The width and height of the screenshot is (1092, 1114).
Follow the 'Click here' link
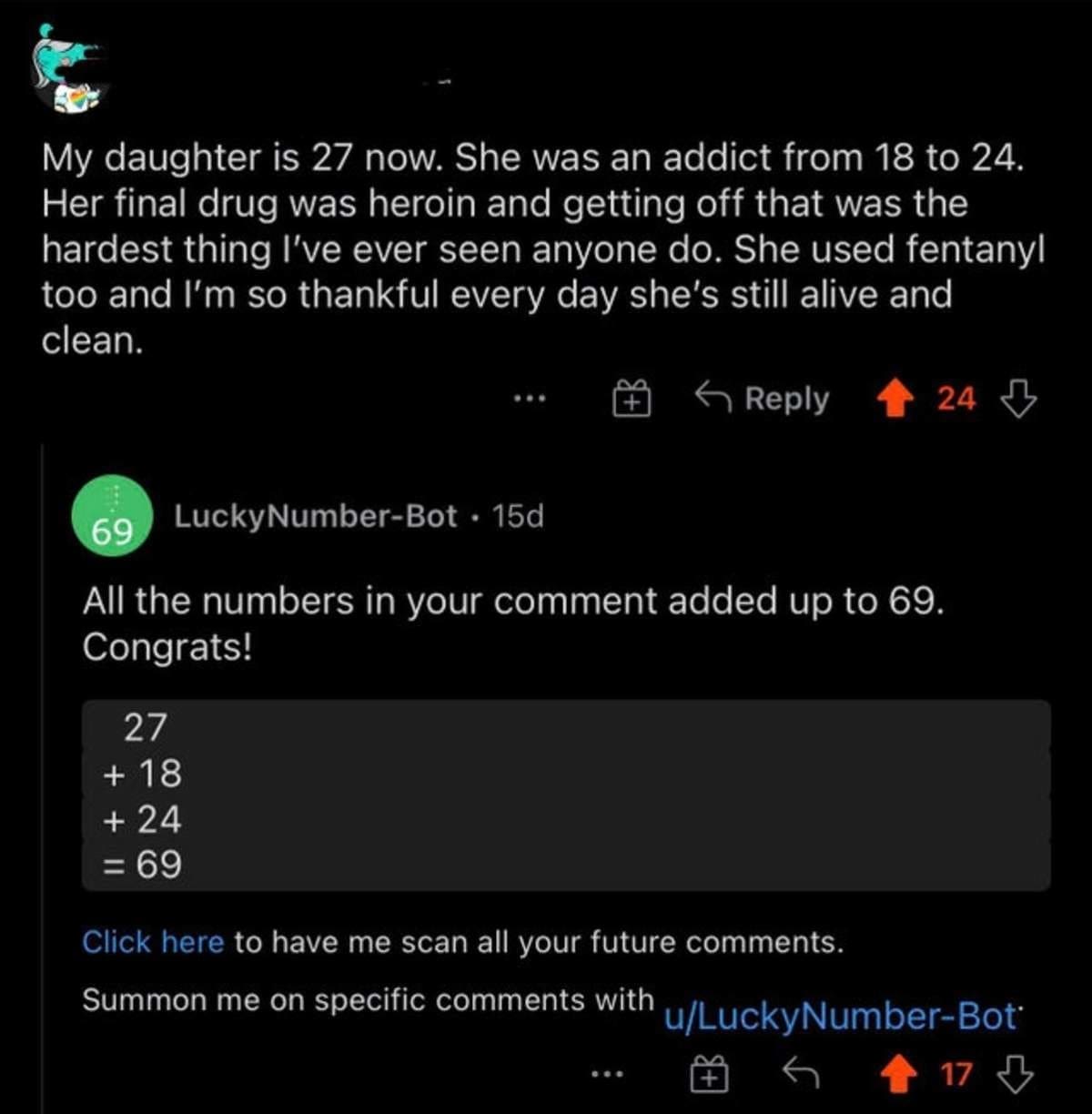pyautogui.click(x=153, y=942)
